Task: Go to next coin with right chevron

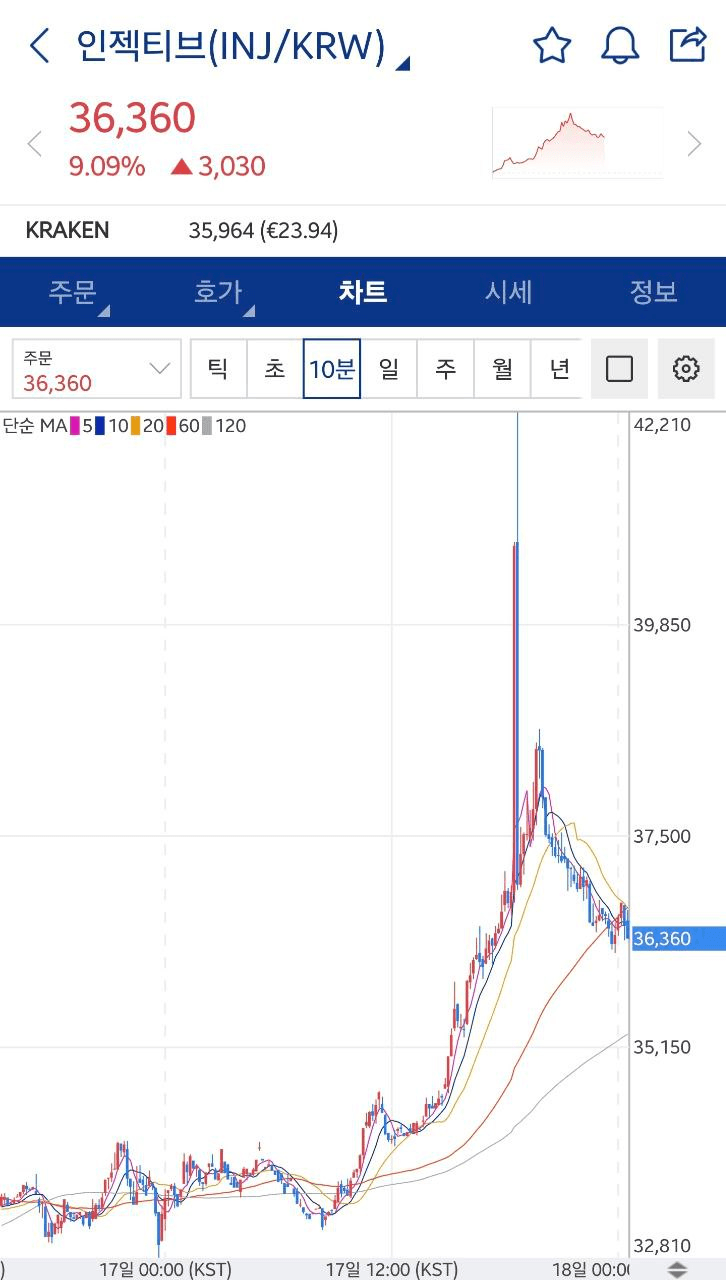Action: pos(694,144)
